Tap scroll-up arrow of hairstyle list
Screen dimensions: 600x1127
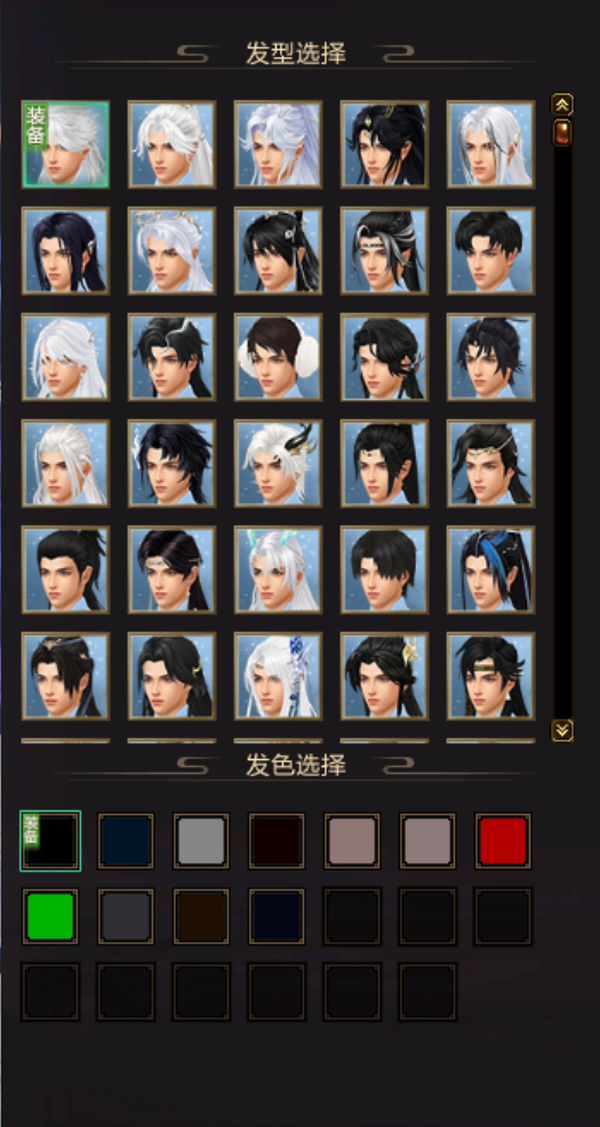[563, 104]
